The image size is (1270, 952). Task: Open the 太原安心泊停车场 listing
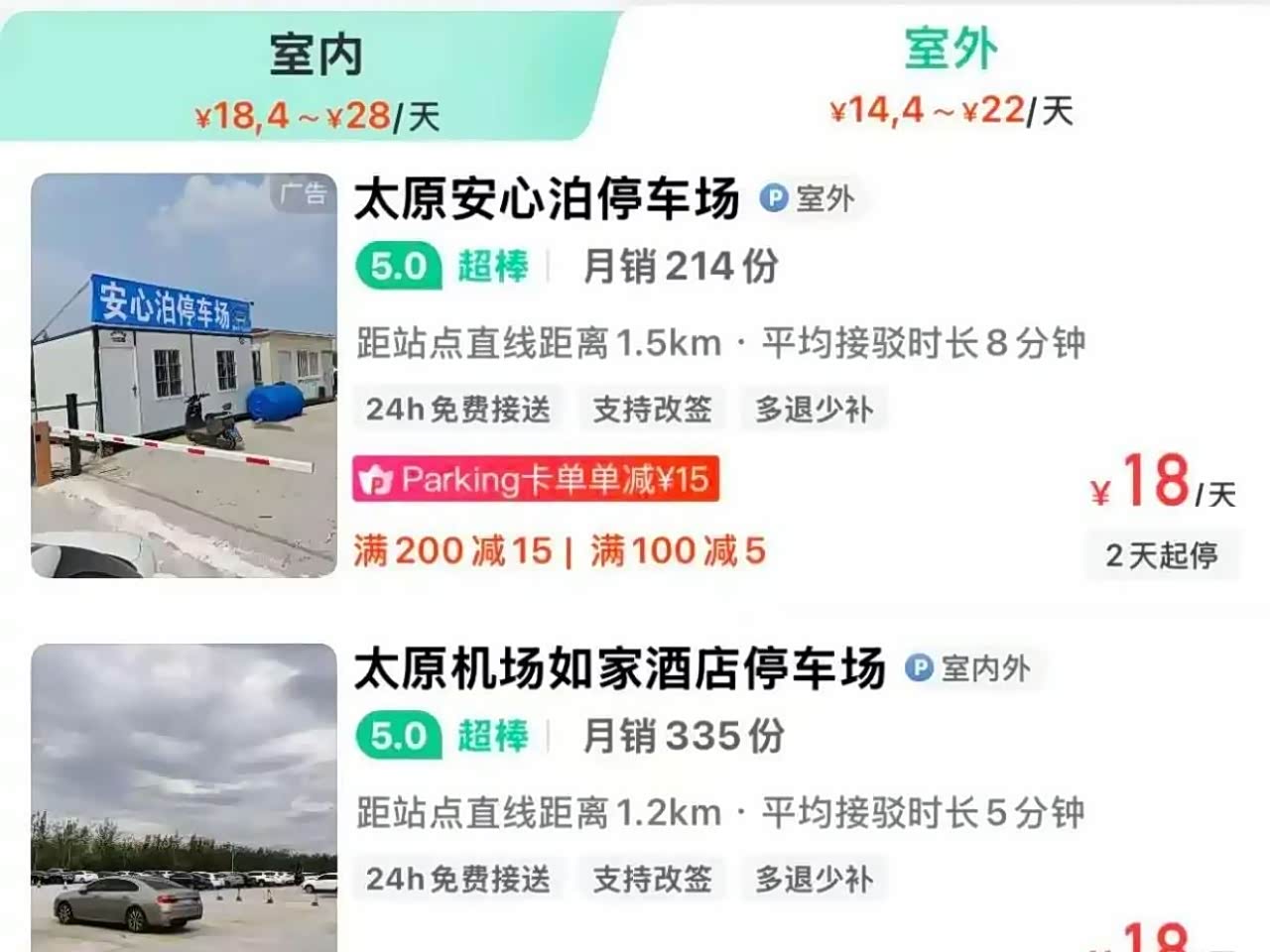547,198
